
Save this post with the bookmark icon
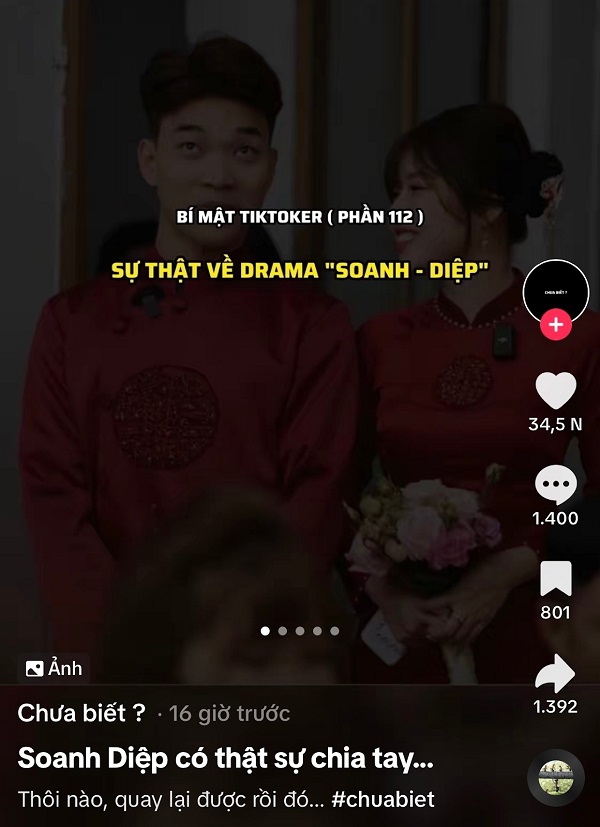tap(555, 580)
